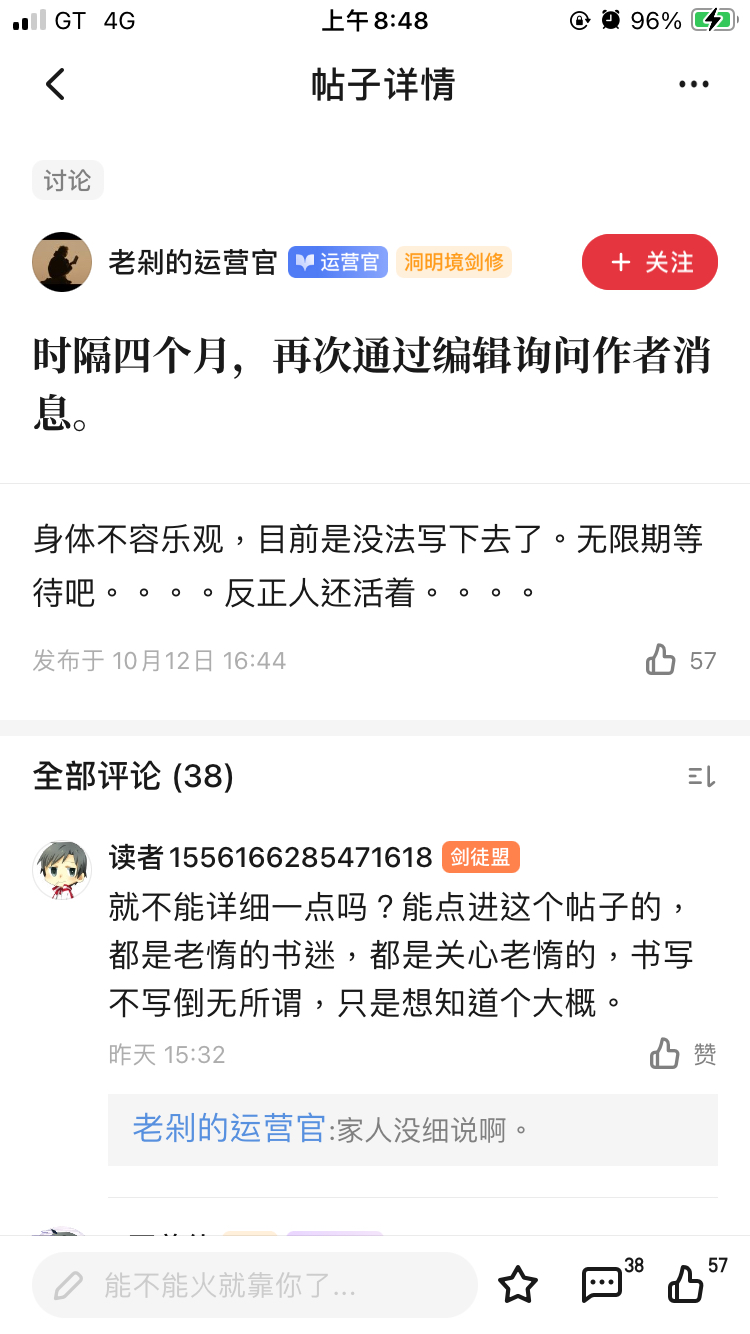Image resolution: width=750 pixels, height=1334 pixels.
Task: Tap the 洞明境剑修 badge
Action: (454, 262)
